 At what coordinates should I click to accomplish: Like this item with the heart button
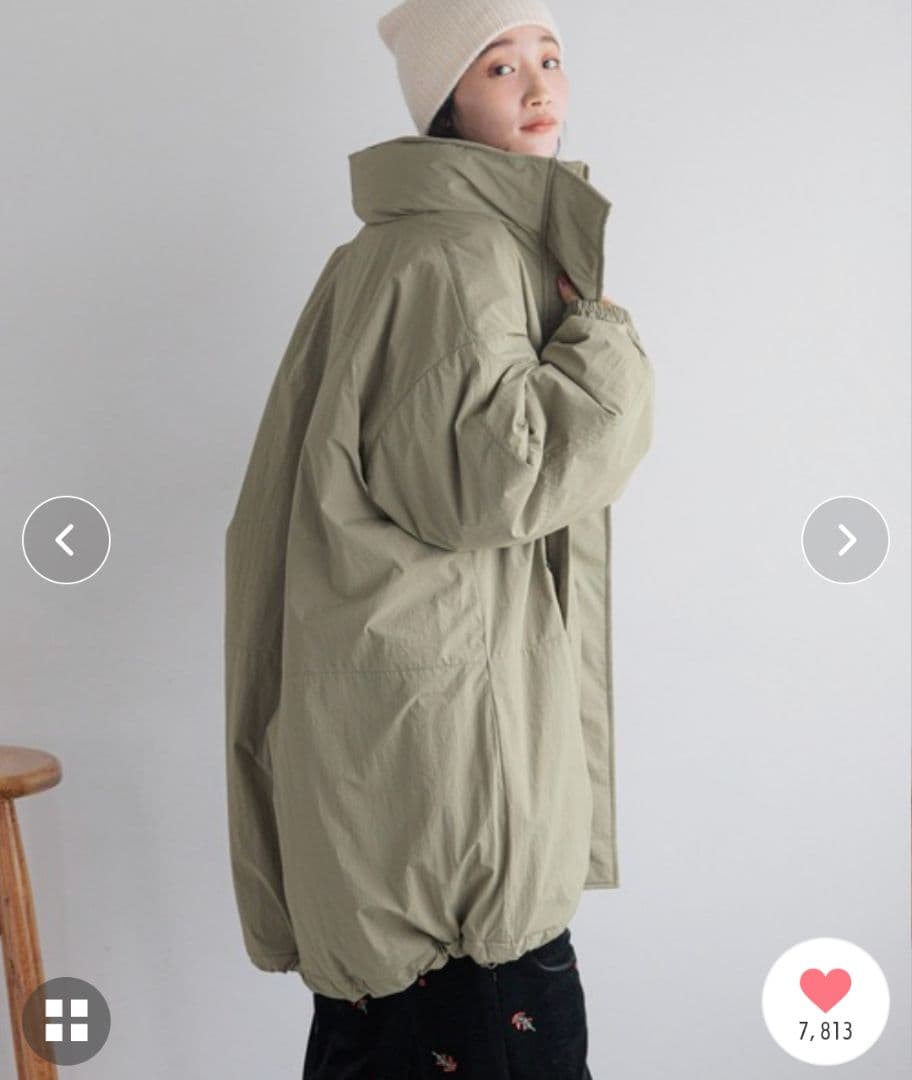(x=825, y=992)
